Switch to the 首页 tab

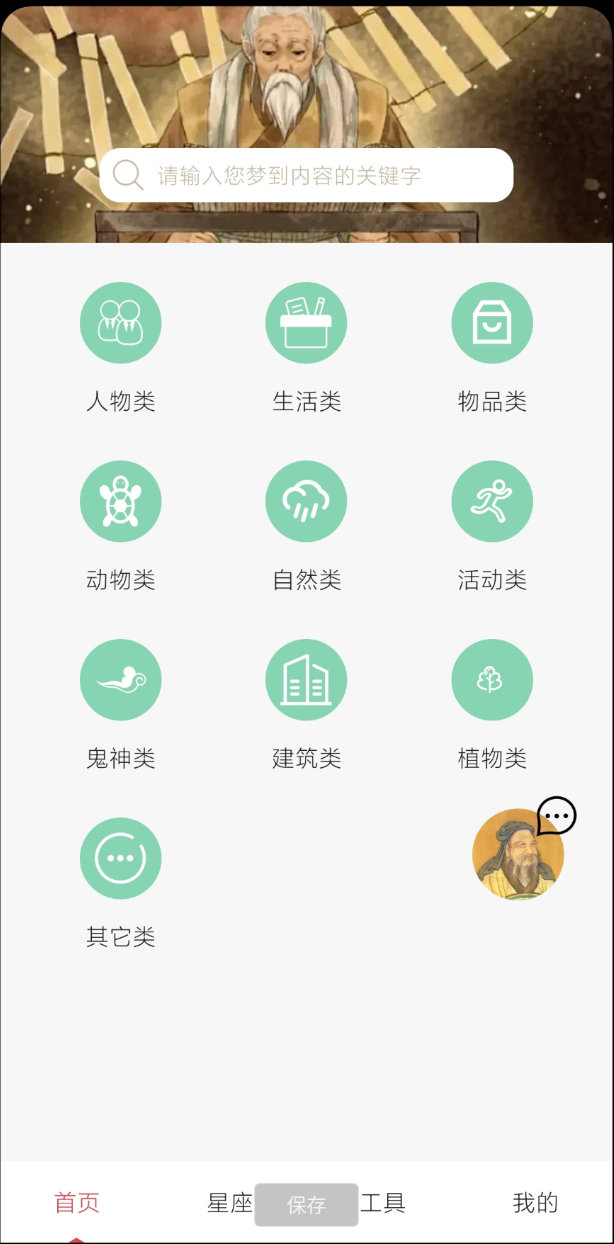click(77, 1203)
